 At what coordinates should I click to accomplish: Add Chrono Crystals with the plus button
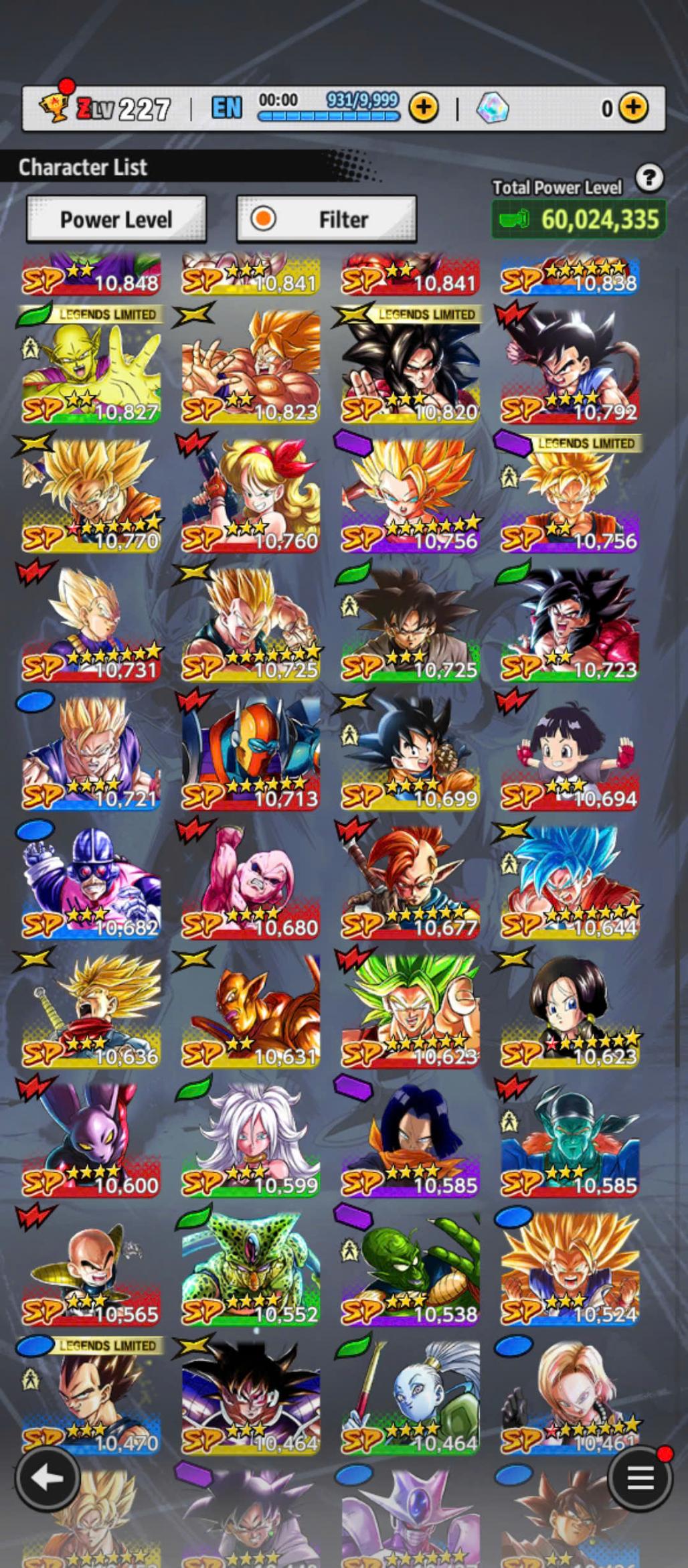pyautogui.click(x=633, y=107)
